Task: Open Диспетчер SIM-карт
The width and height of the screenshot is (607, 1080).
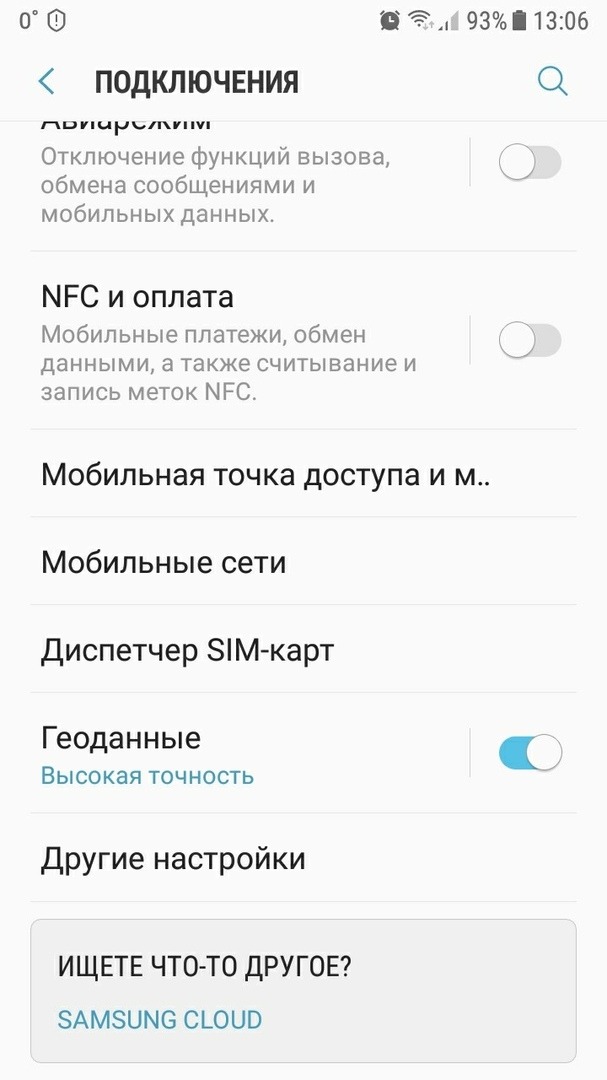Action: tap(188, 650)
